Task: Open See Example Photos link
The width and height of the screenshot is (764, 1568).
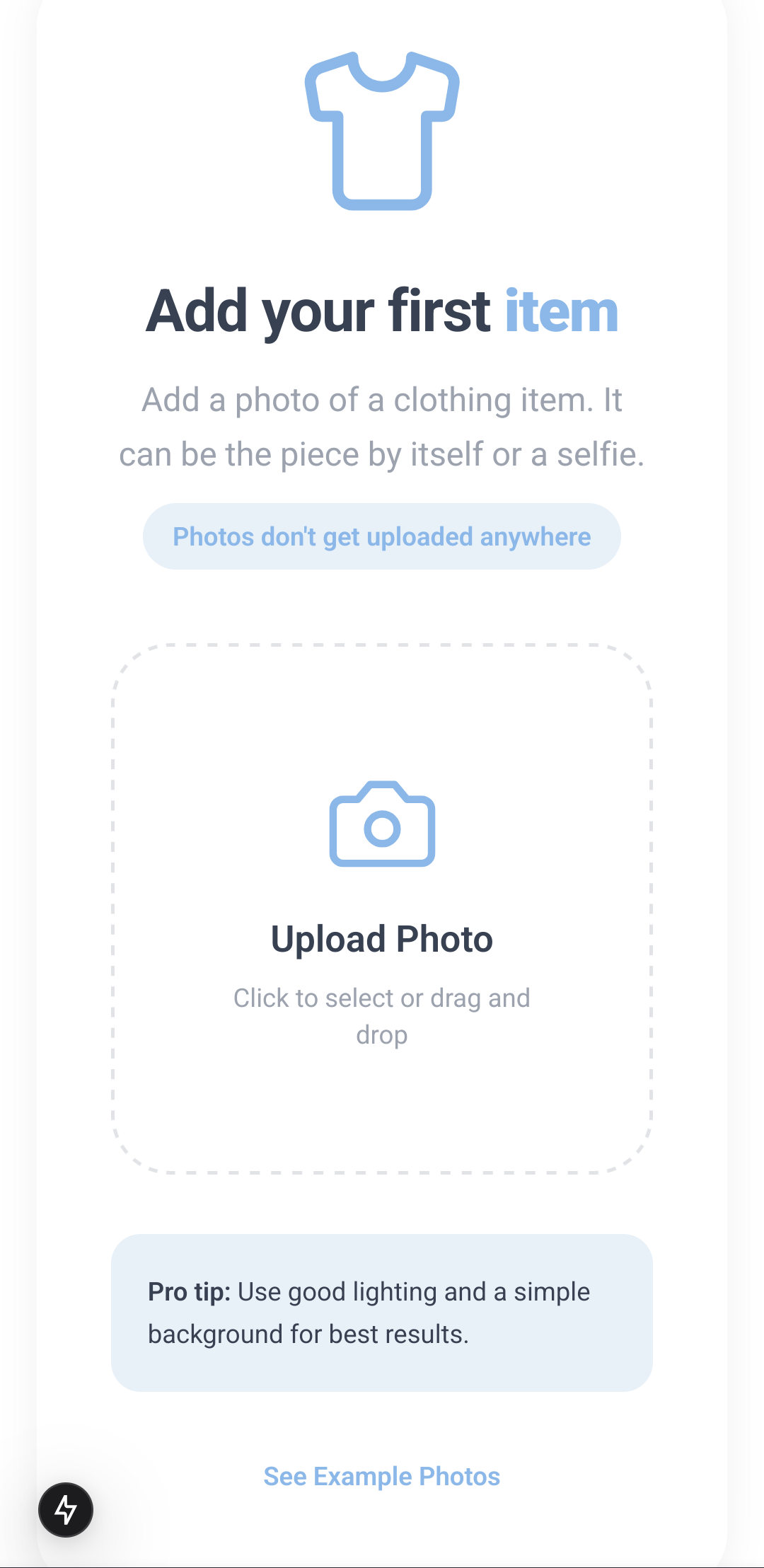Action: (382, 1477)
